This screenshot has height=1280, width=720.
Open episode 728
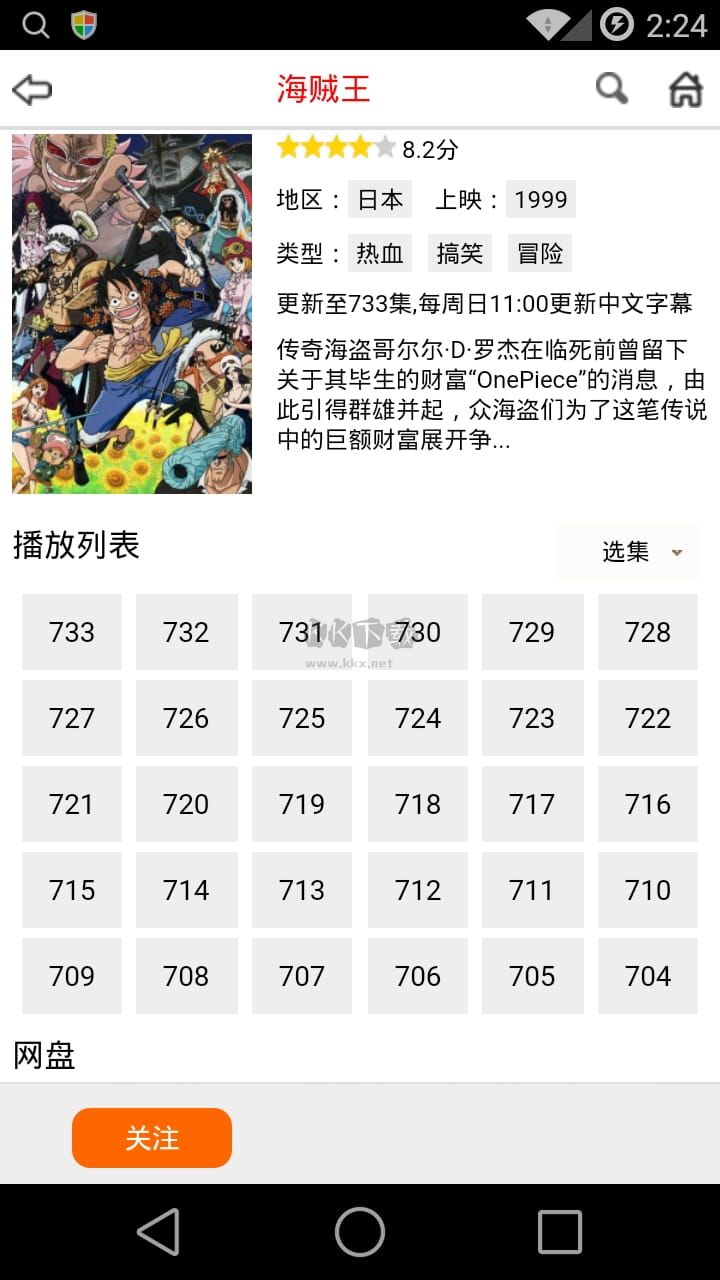pos(648,632)
